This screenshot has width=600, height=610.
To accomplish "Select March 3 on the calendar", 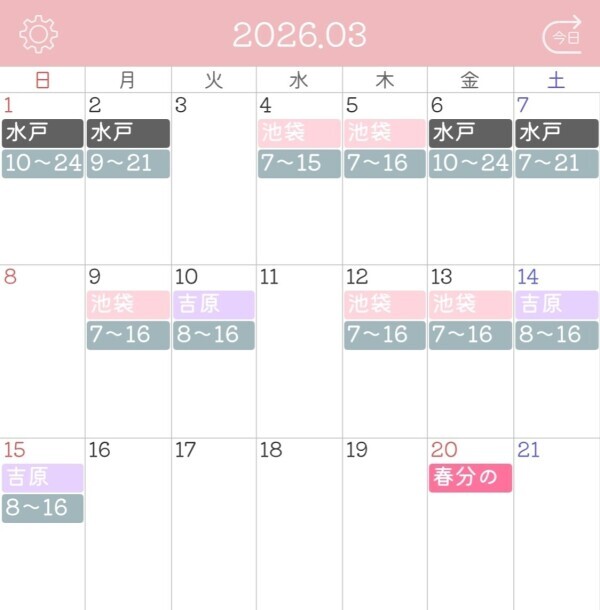I will (x=214, y=180).
